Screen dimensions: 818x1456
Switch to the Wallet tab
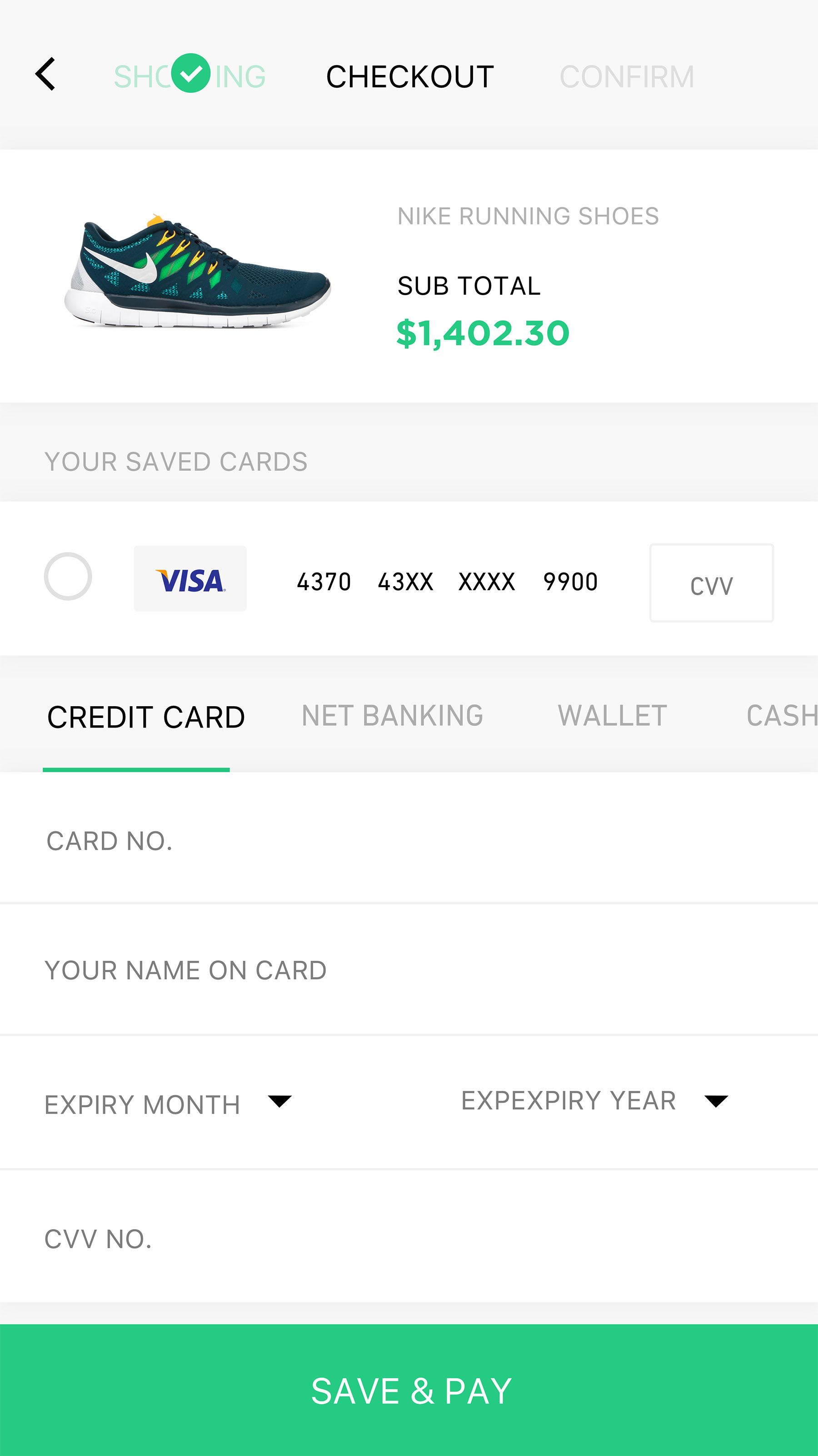(x=613, y=716)
